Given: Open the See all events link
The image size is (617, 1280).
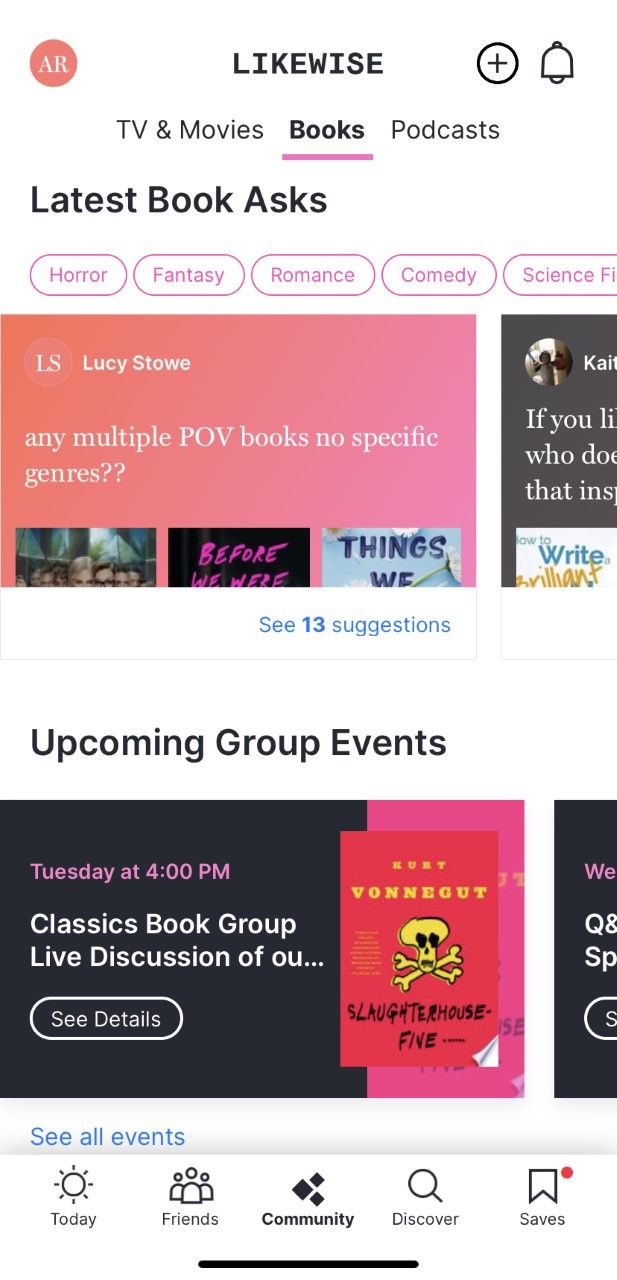Looking at the screenshot, I should (108, 1137).
